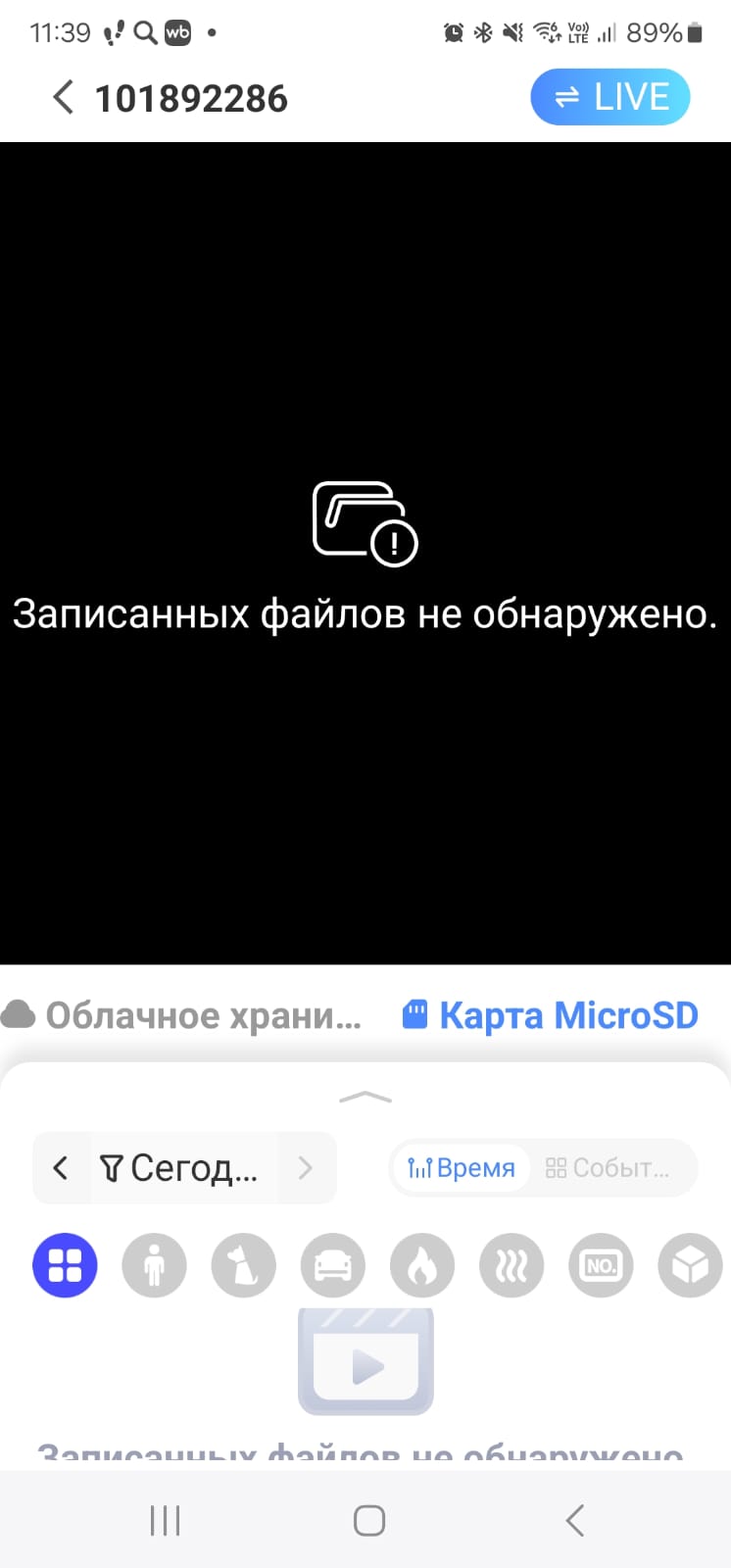Switch to Время view
The image size is (731, 1568).
[461, 1167]
